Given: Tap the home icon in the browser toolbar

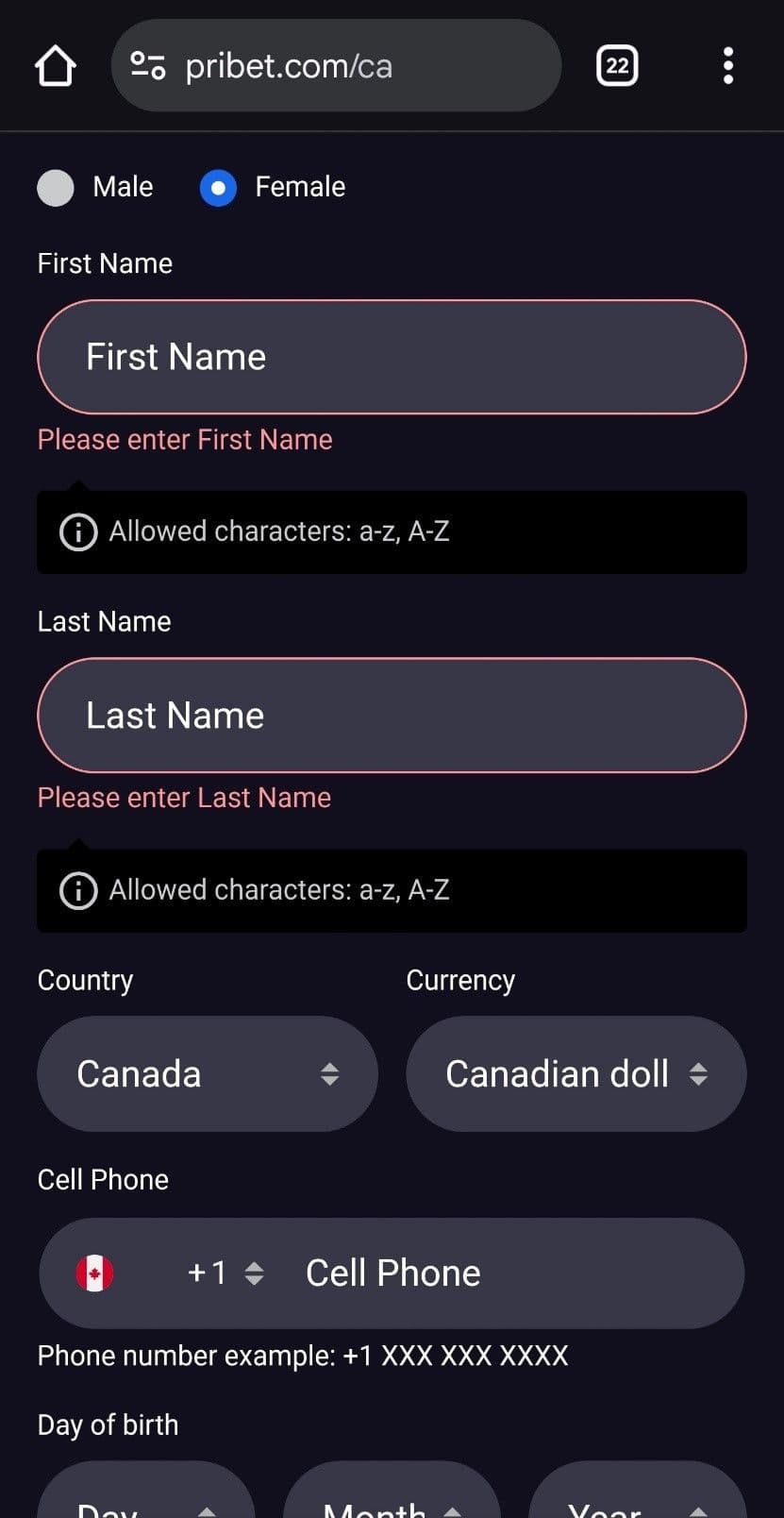Looking at the screenshot, I should [54, 65].
